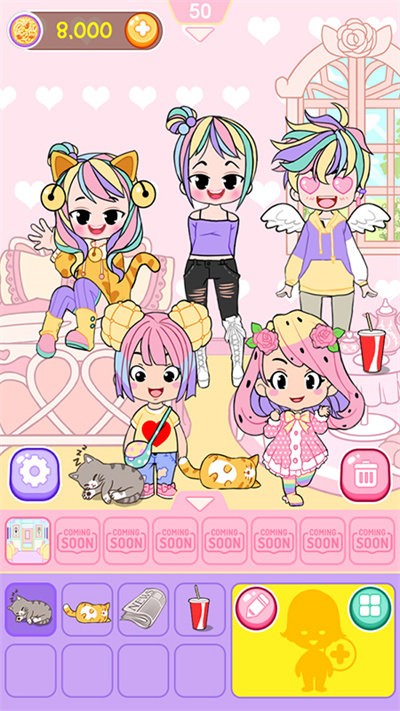Select the bedroom background thumbnail
Image resolution: width=400 pixels, height=711 pixels.
click(28, 541)
